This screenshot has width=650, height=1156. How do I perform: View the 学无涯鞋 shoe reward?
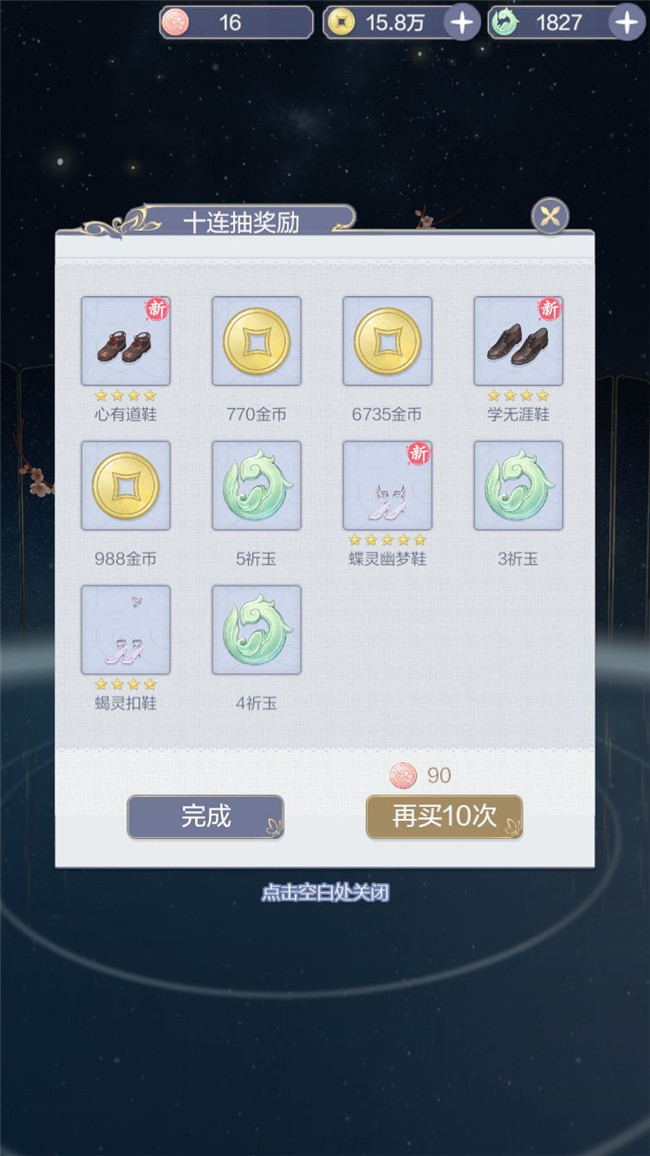point(518,341)
